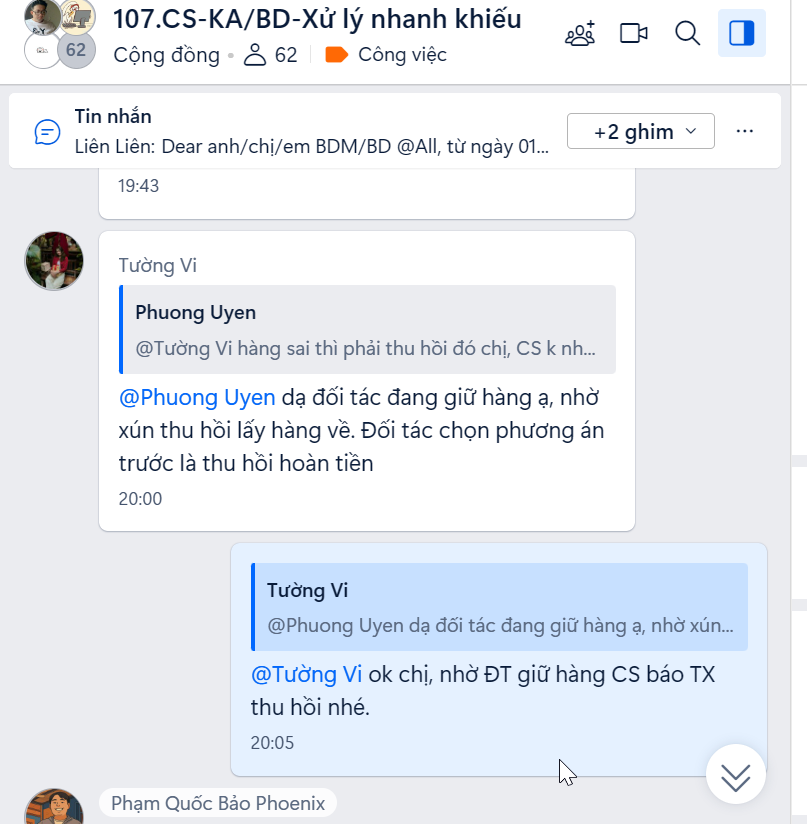Open quoted Tường Vi message in the 20:05 reply
The width and height of the screenshot is (807, 824).
coord(499,608)
